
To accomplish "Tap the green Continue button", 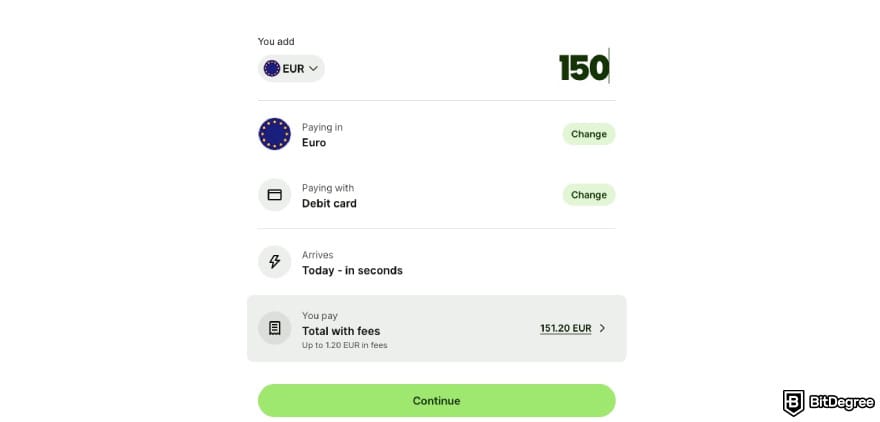I will pyautogui.click(x=436, y=400).
